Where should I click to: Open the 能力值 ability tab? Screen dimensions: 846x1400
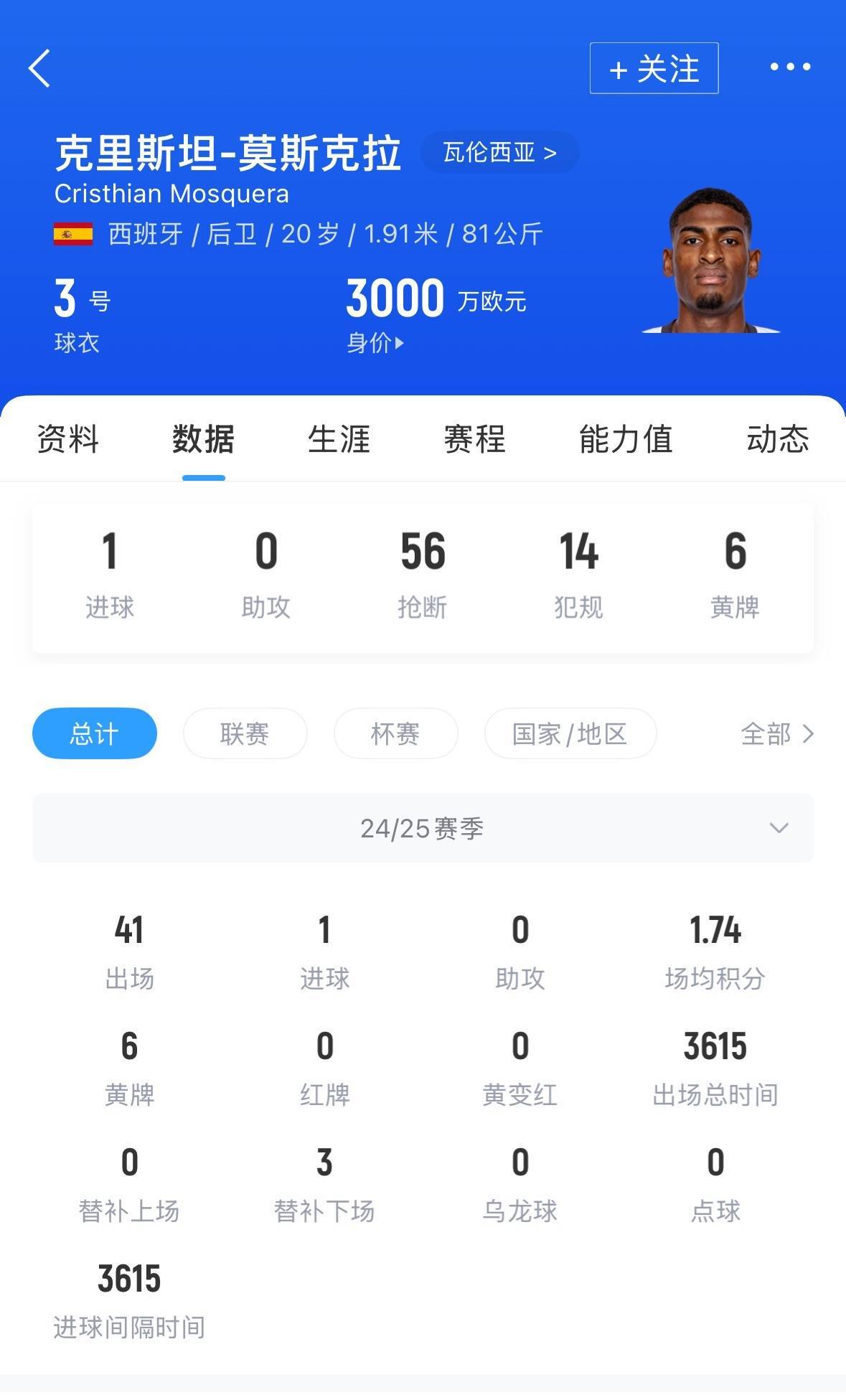click(626, 439)
